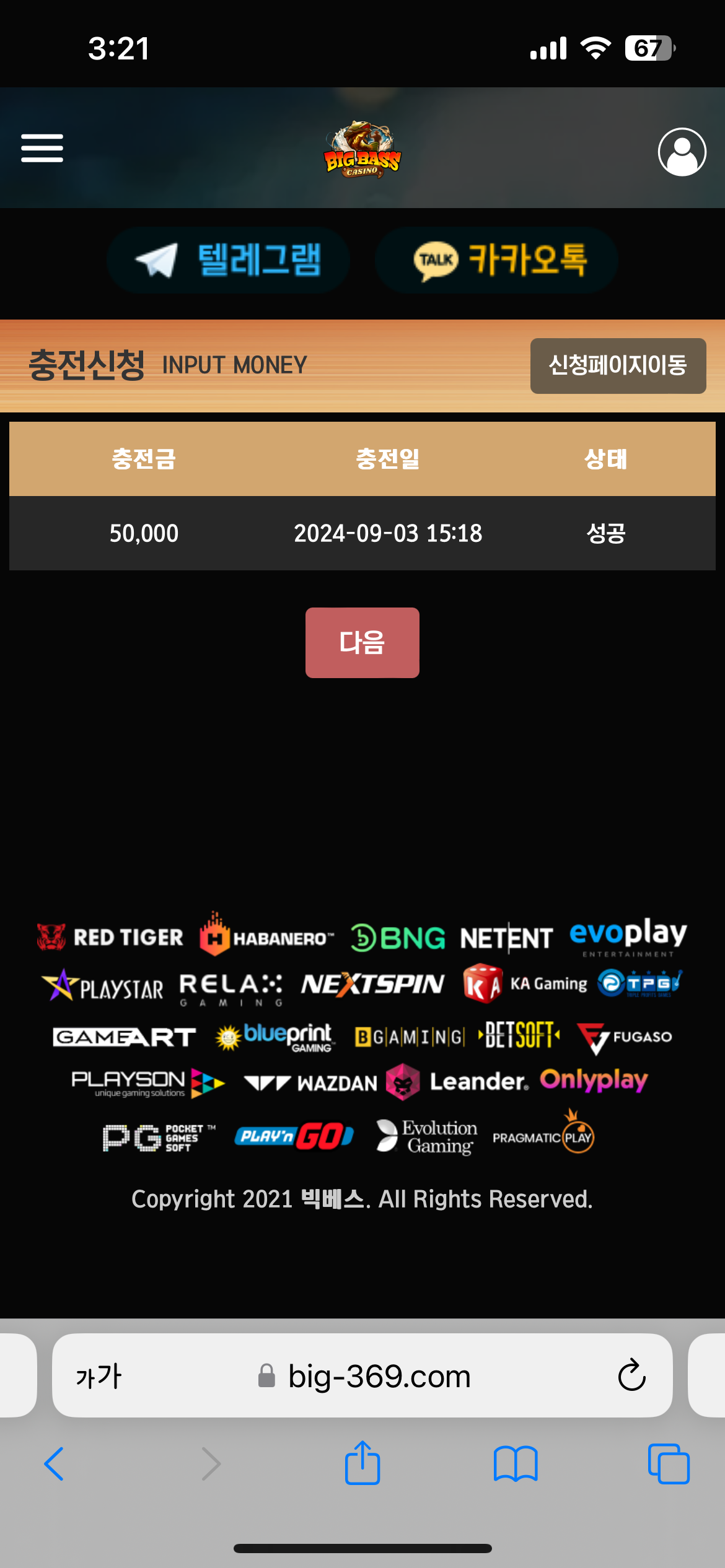Share this page
This screenshot has height=1568, width=725.
pyautogui.click(x=362, y=1463)
